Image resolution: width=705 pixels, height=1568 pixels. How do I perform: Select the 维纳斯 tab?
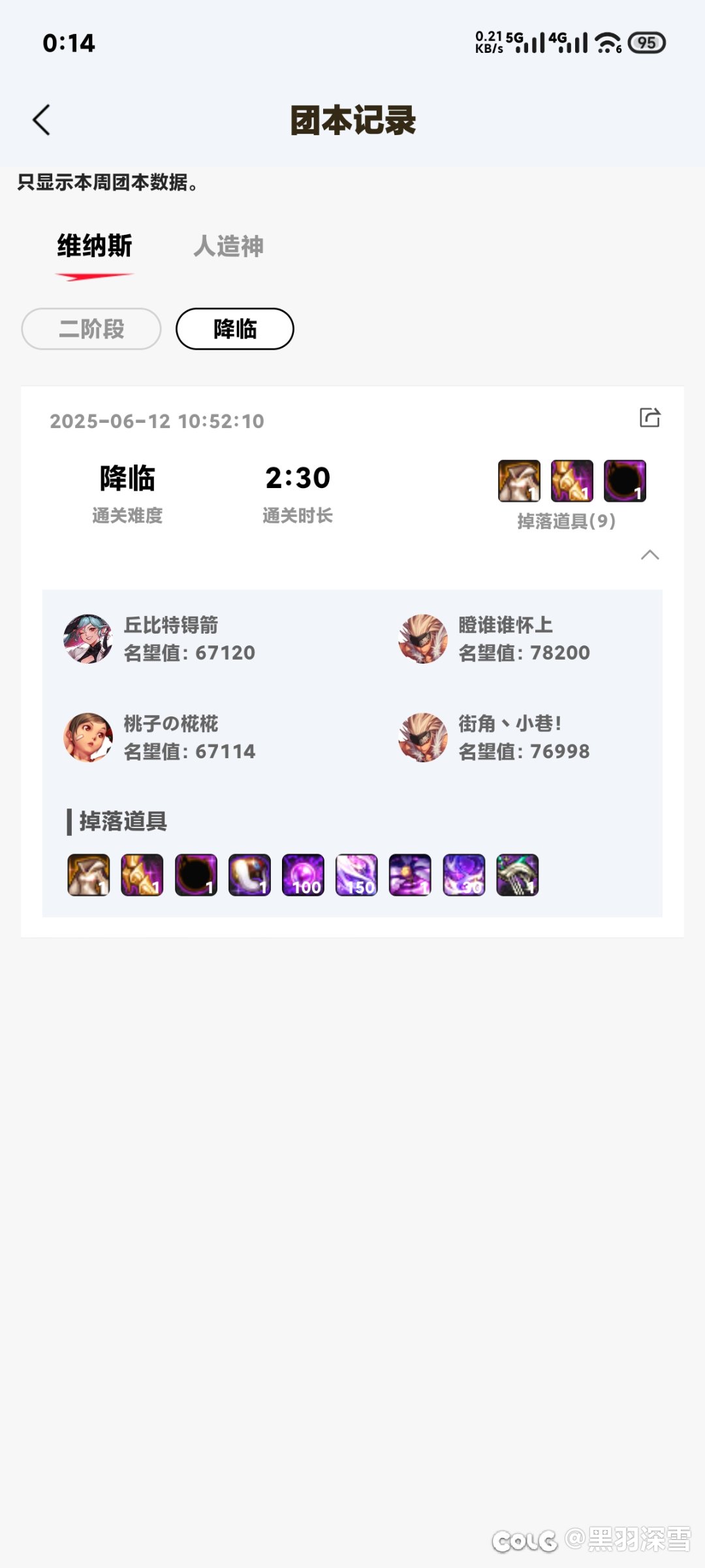click(95, 247)
